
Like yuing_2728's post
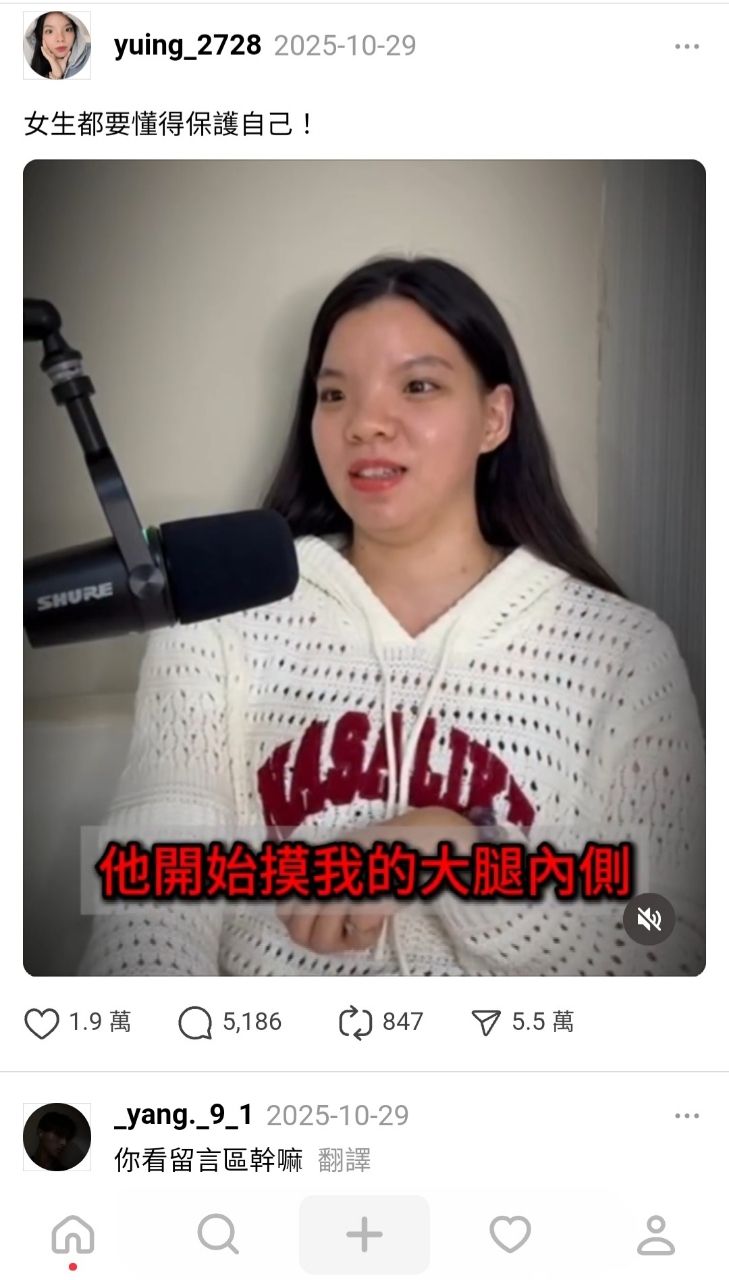42,1023
